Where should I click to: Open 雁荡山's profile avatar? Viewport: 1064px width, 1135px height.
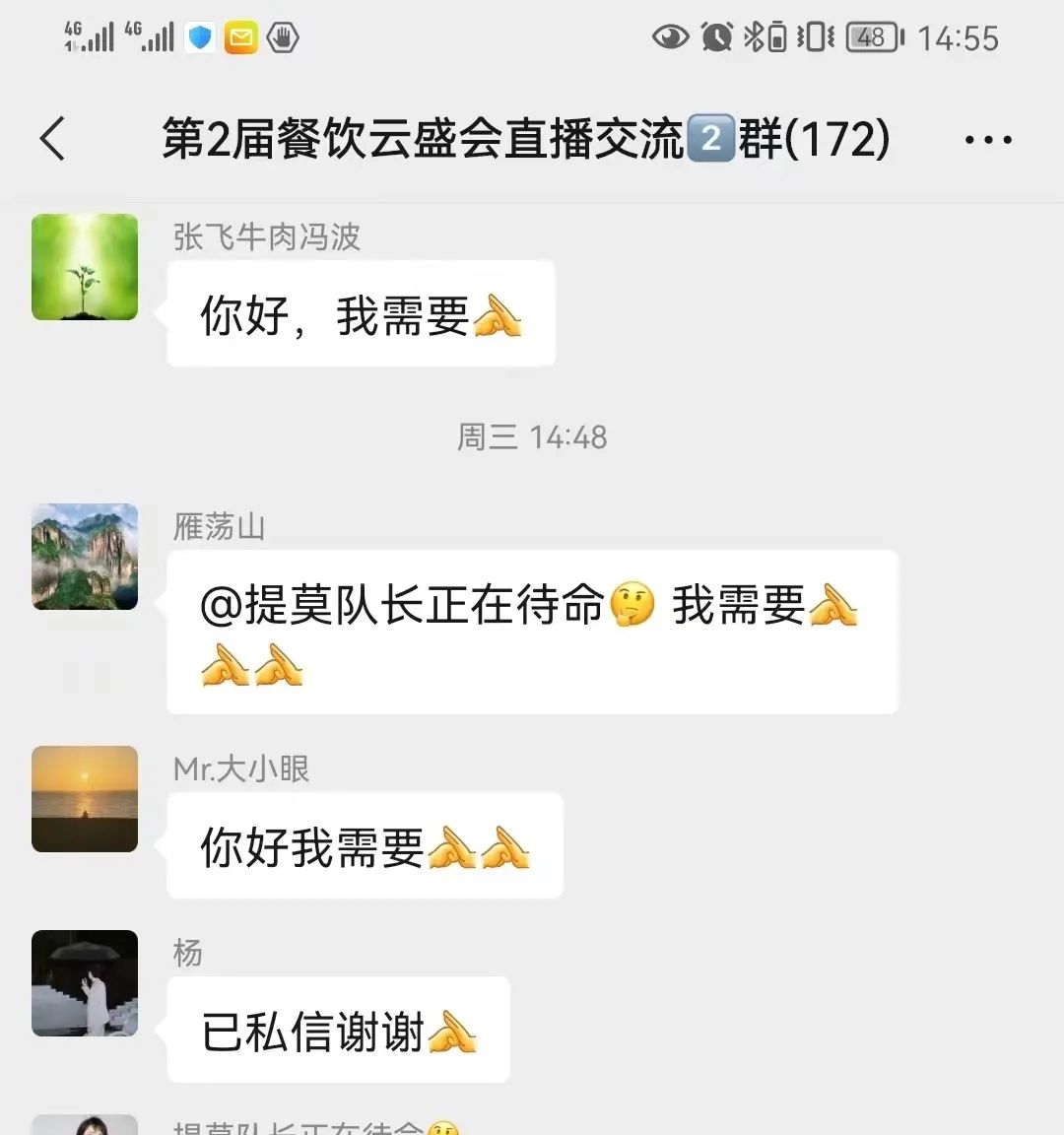tap(84, 557)
